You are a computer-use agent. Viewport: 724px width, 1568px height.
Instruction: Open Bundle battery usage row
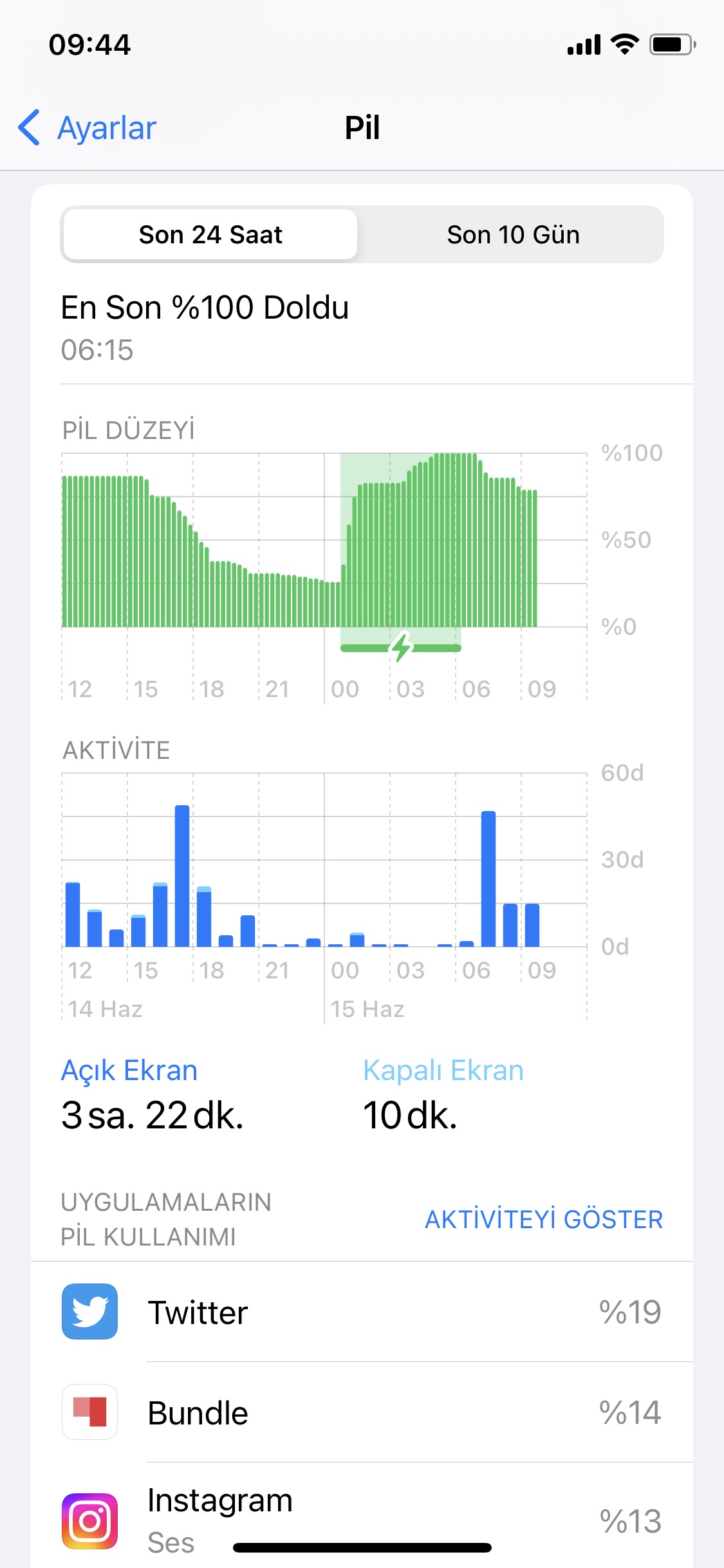pyautogui.click(x=362, y=1412)
